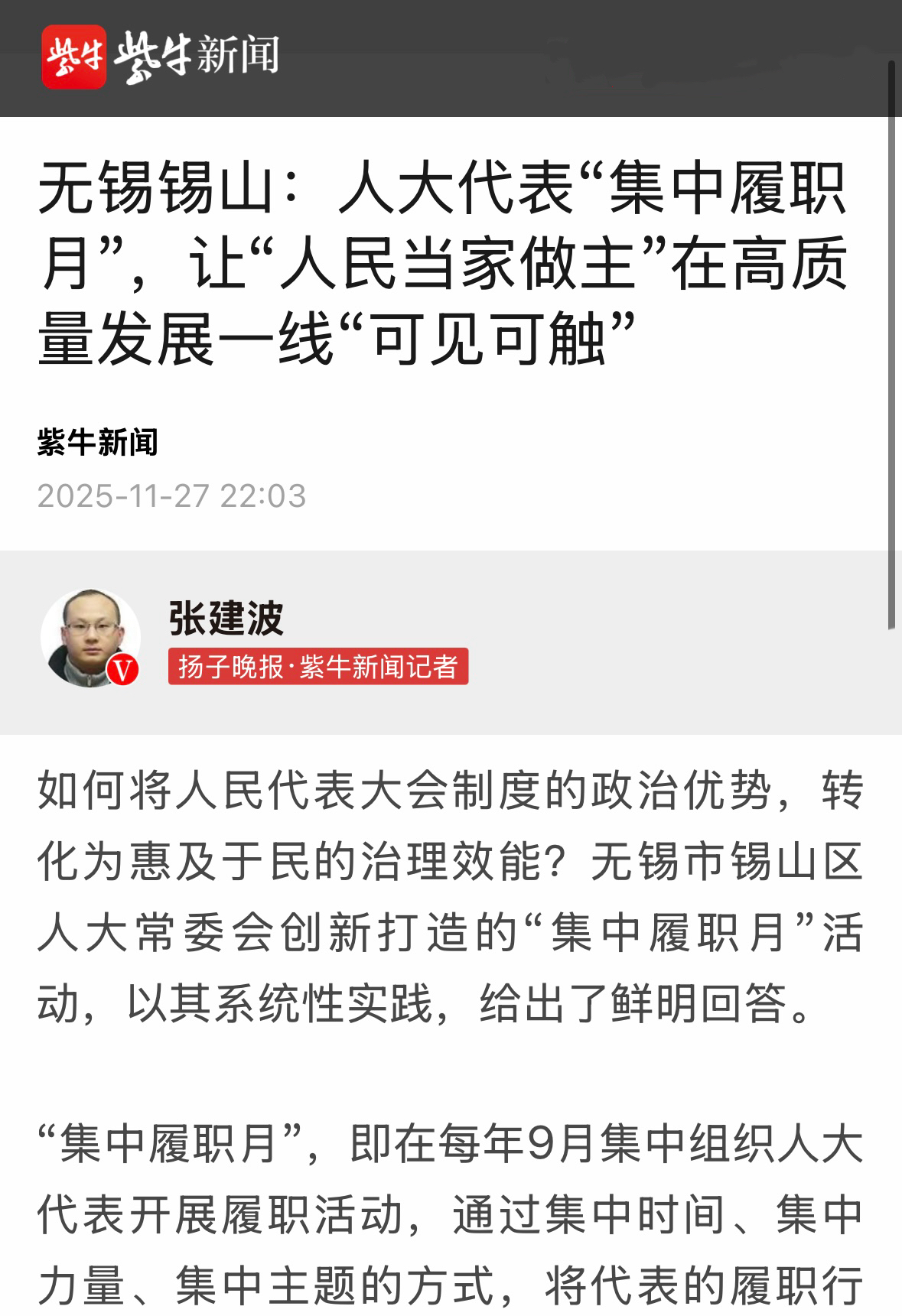Tap the 紫牛新闻 header logo
The height and width of the screenshot is (1316, 902).
click(x=160, y=57)
